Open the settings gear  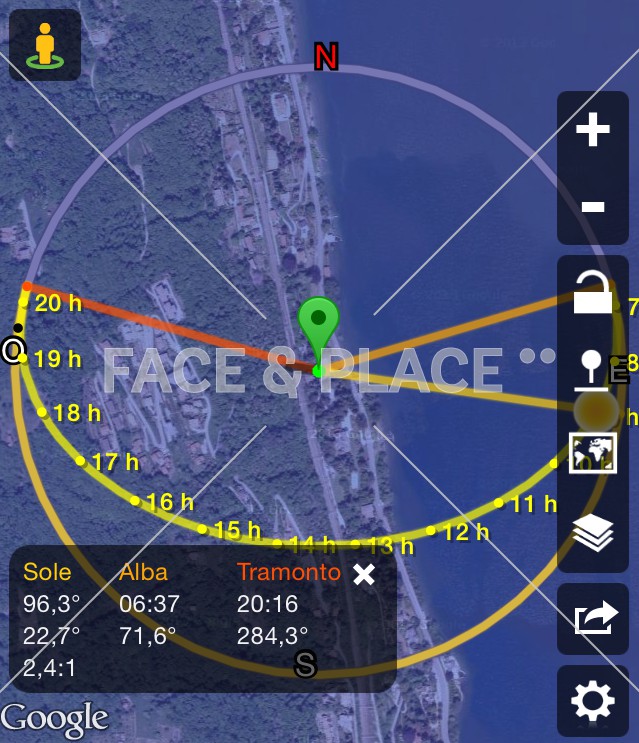coord(593,701)
